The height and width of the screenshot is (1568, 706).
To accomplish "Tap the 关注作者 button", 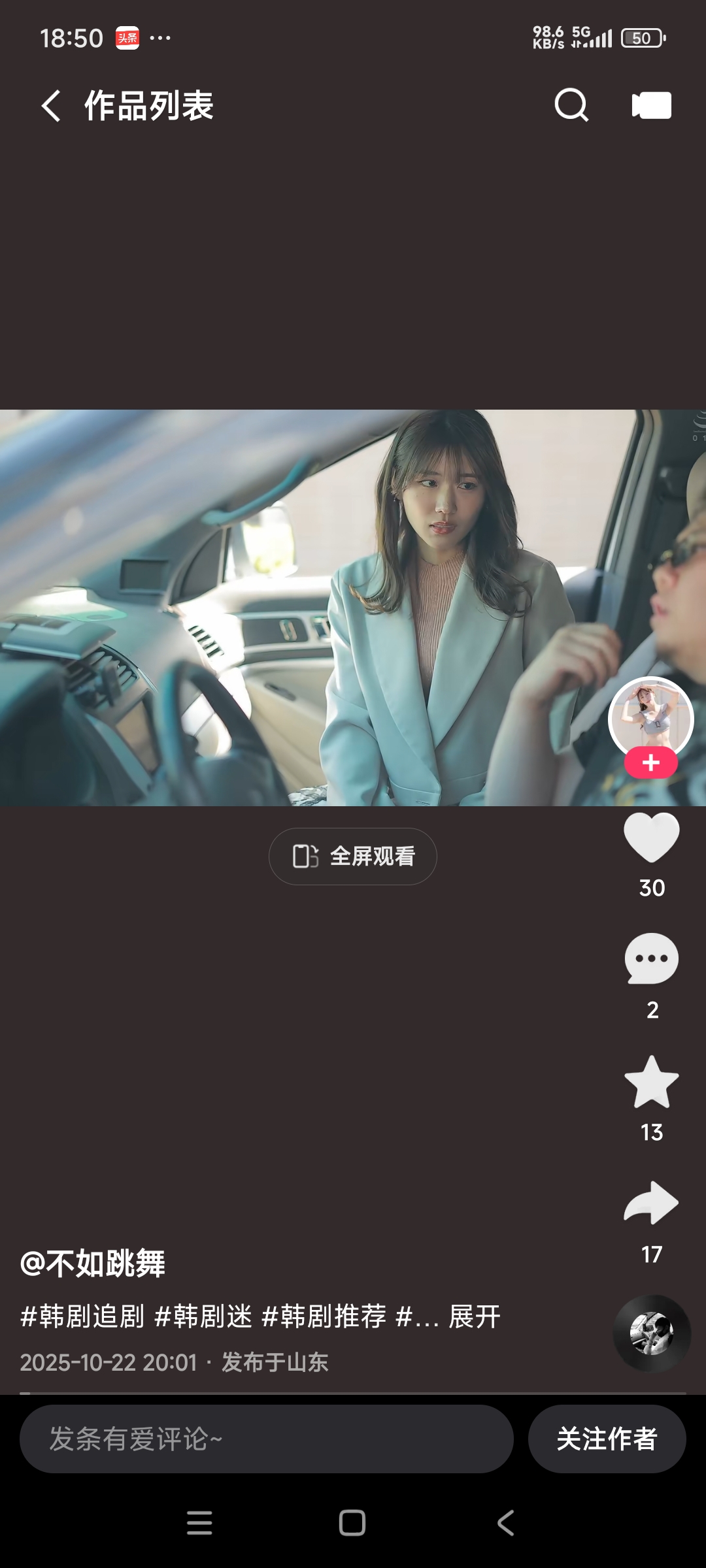I will (x=607, y=1439).
